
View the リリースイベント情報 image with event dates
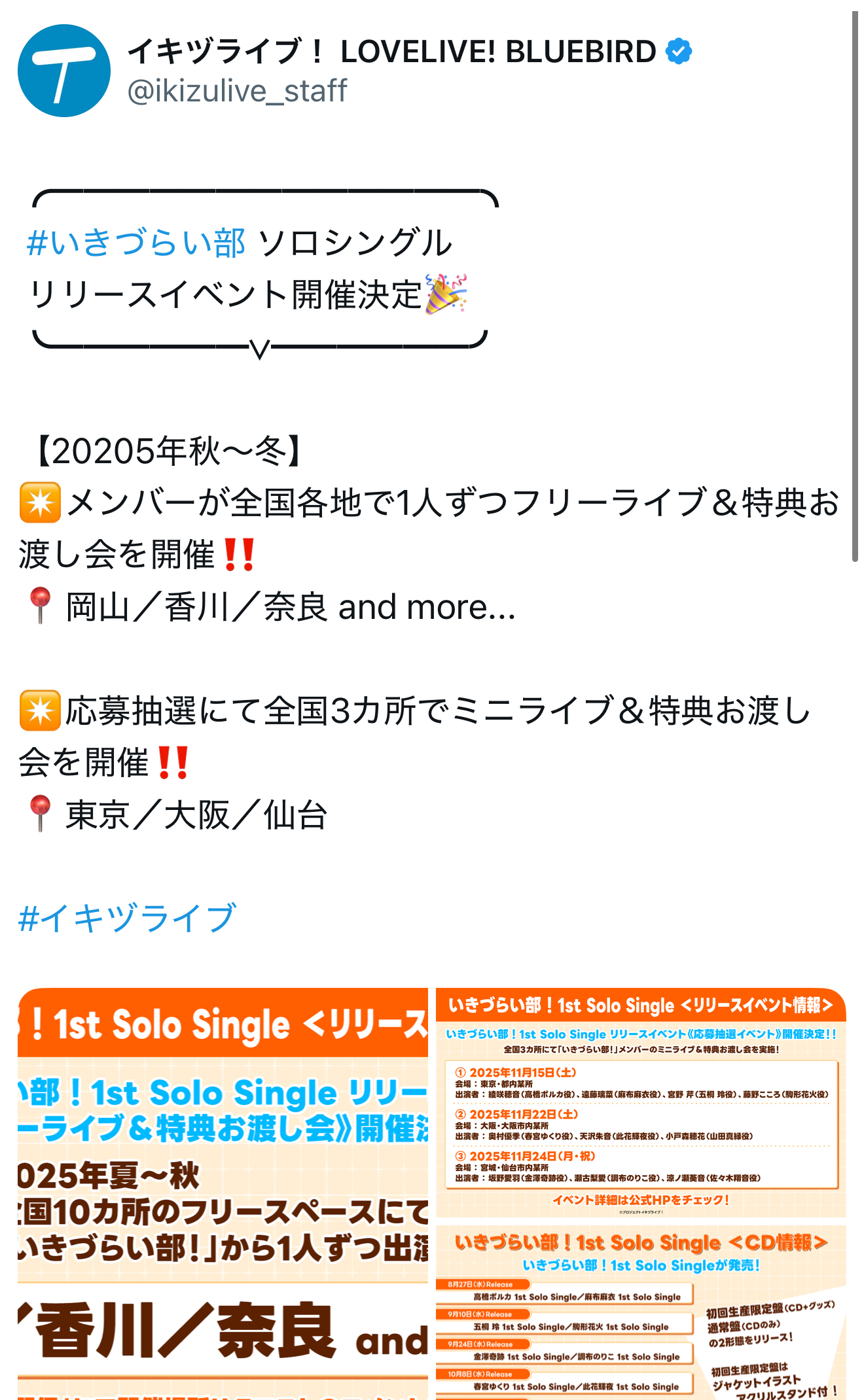[x=641, y=1102]
